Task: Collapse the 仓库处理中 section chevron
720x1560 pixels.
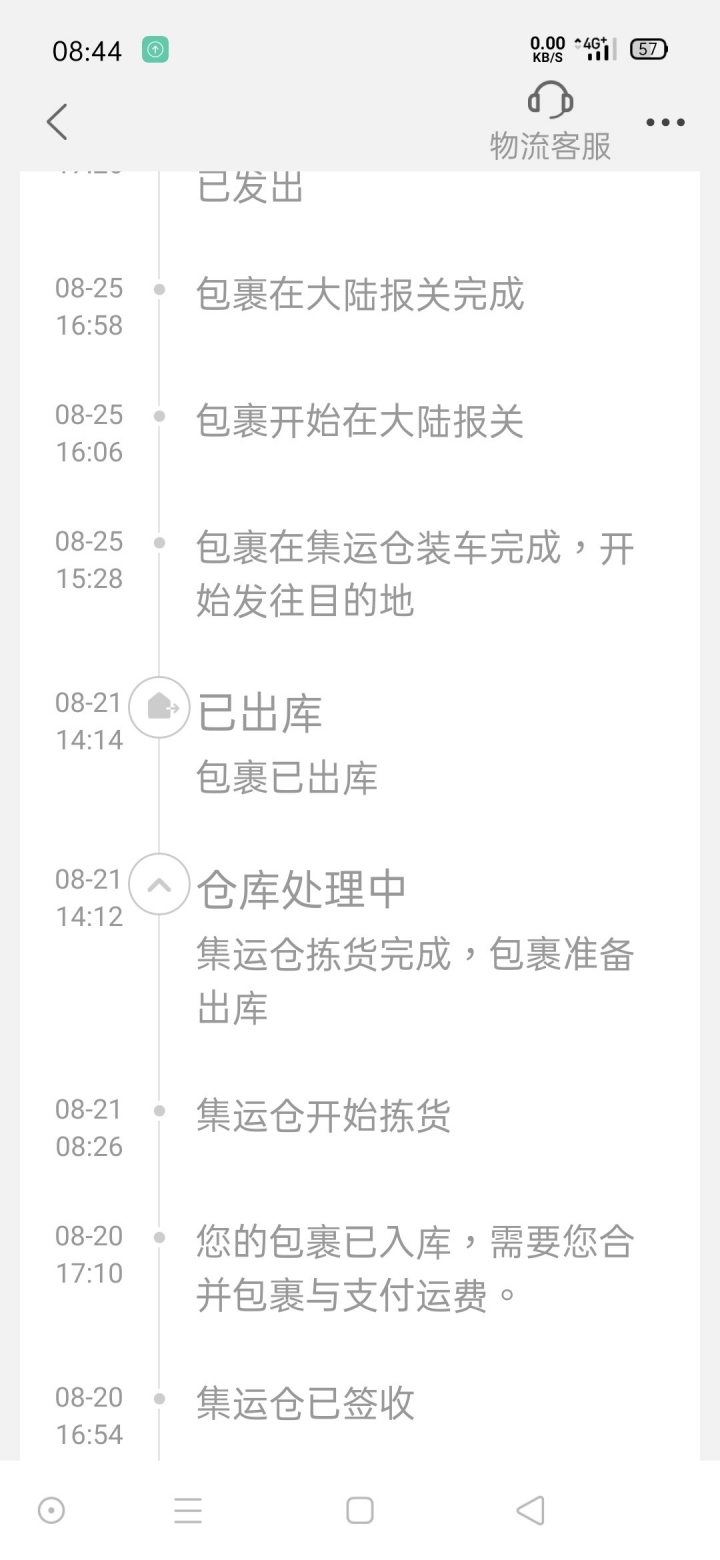Action: pos(159,884)
